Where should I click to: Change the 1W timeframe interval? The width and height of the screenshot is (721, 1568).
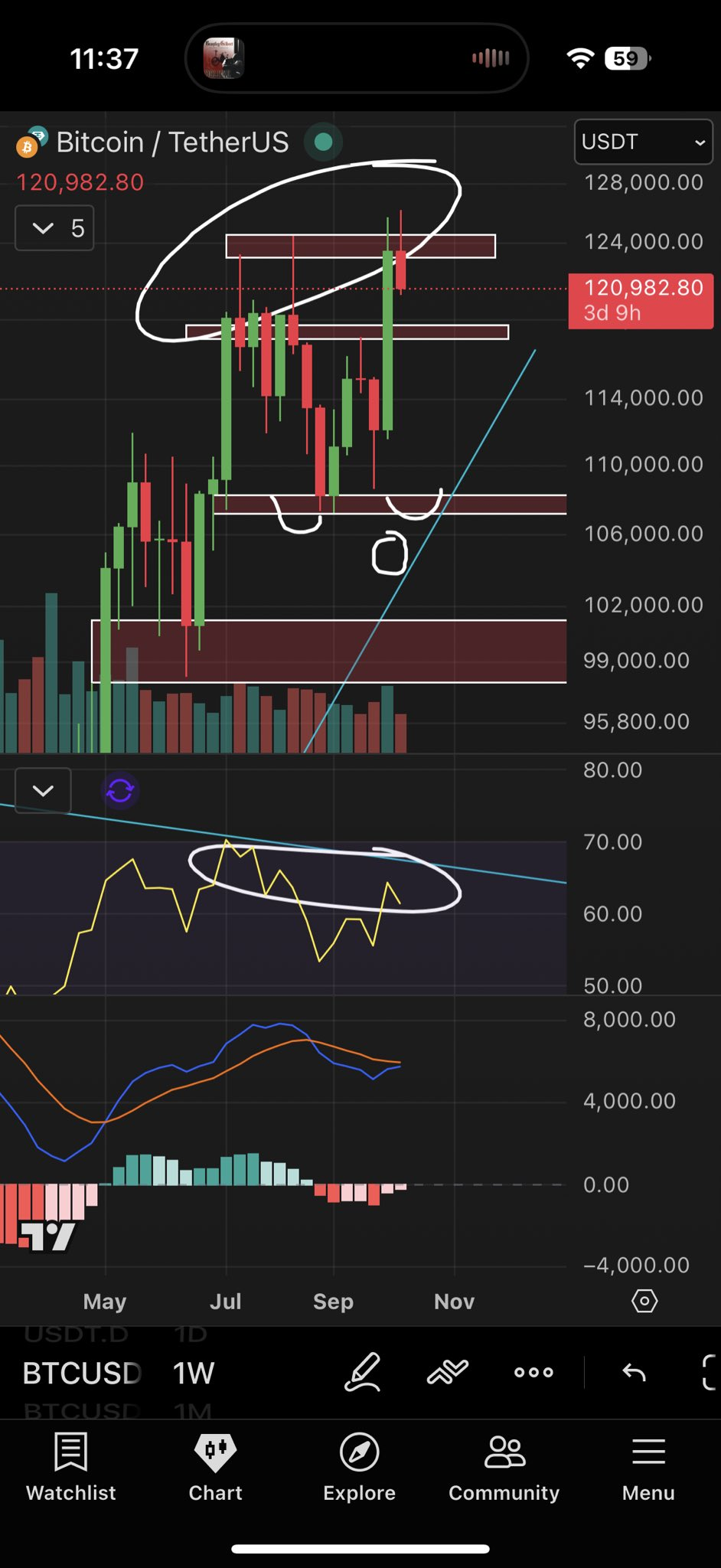(x=193, y=1373)
